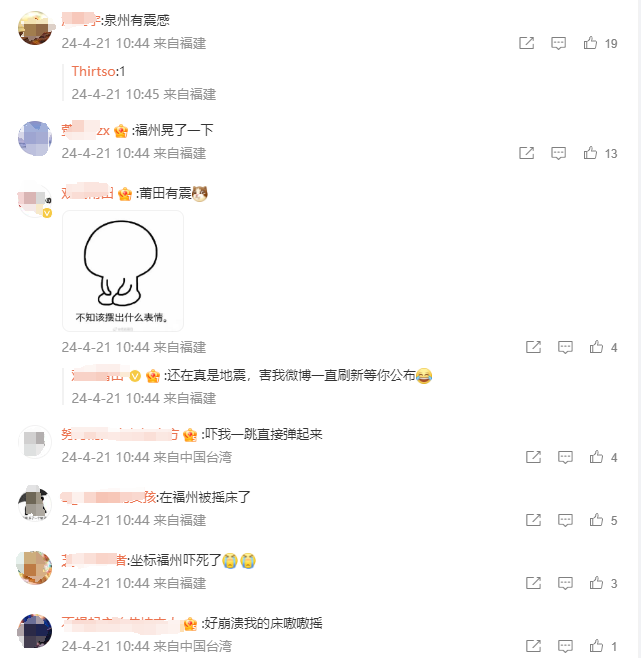Viewport: 641px width, 658px height.
Task: Reply to the comment 在福州被摇床了
Action: click(565, 520)
